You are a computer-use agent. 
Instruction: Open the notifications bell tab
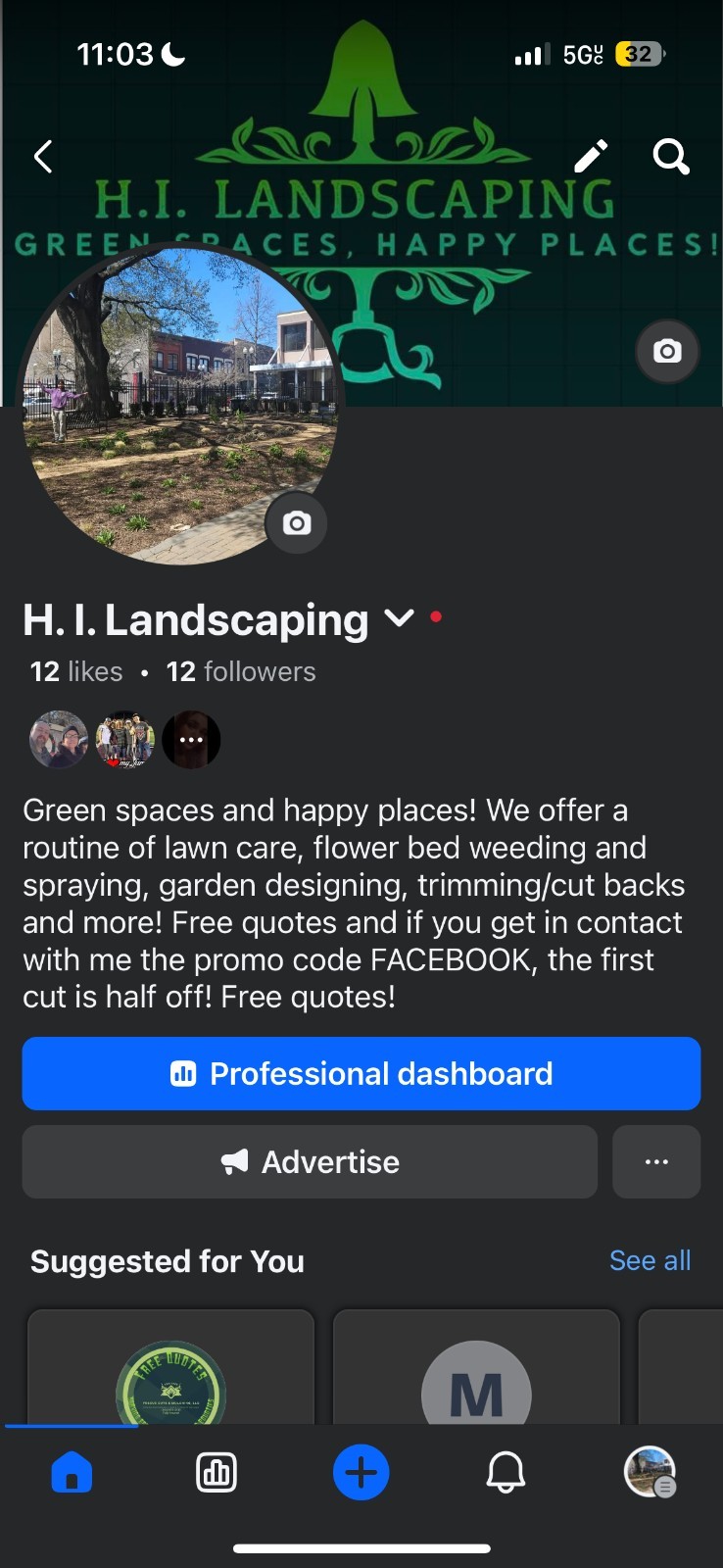pyautogui.click(x=506, y=1472)
